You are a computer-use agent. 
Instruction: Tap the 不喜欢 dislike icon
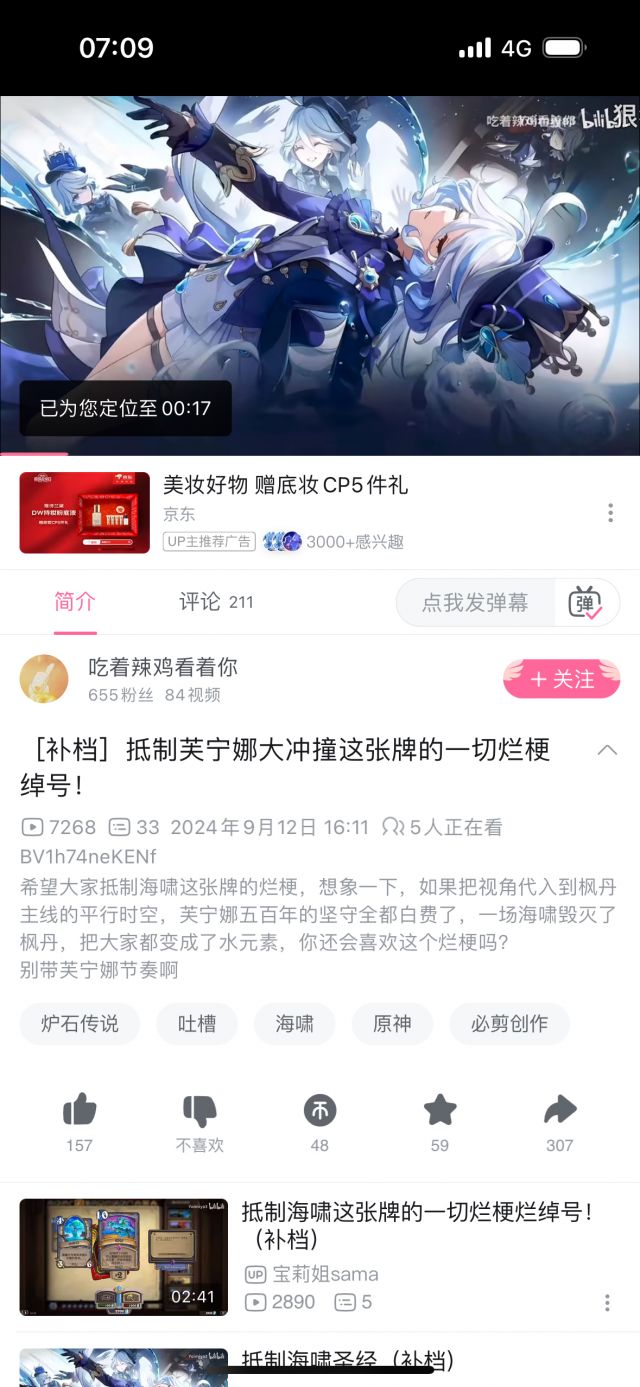[199, 1111]
